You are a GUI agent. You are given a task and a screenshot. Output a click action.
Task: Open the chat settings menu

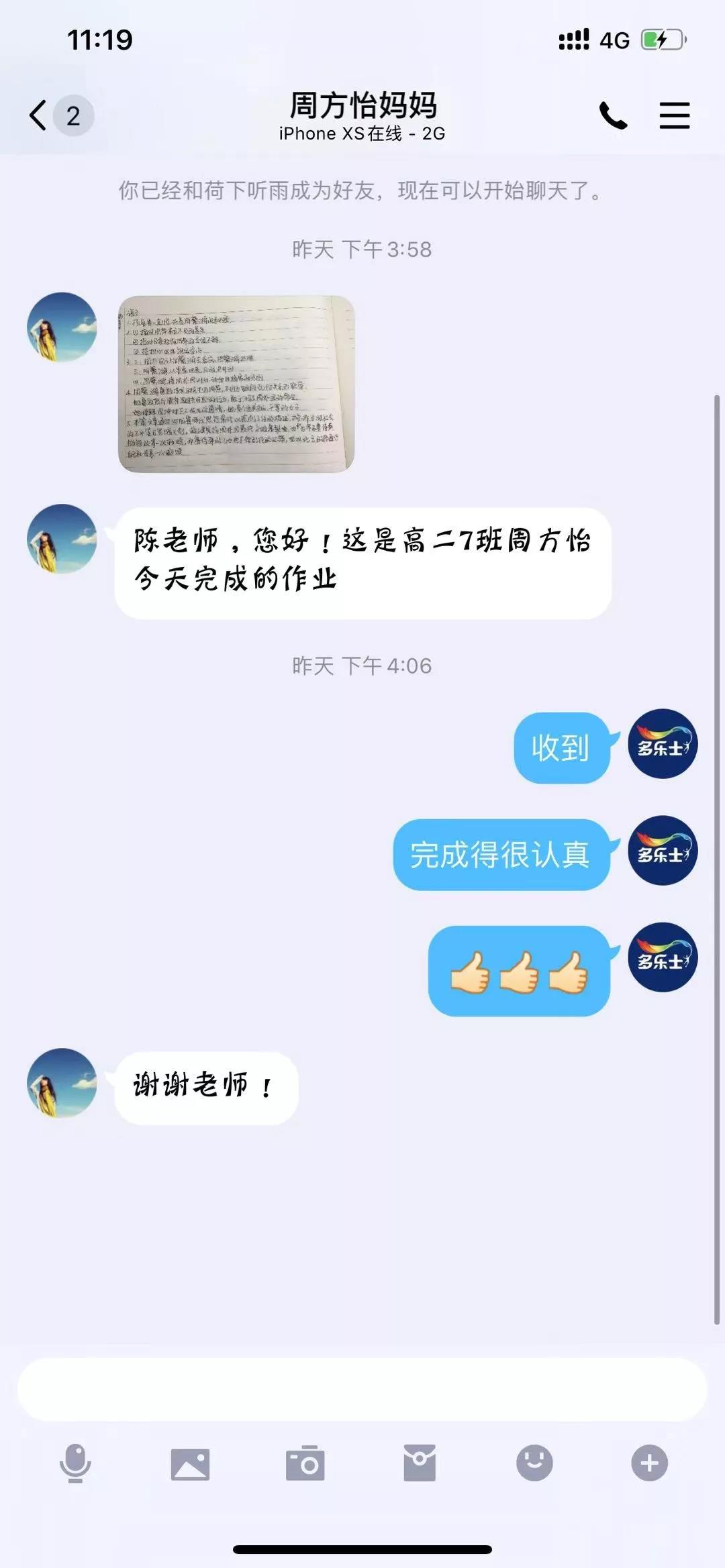coord(674,115)
